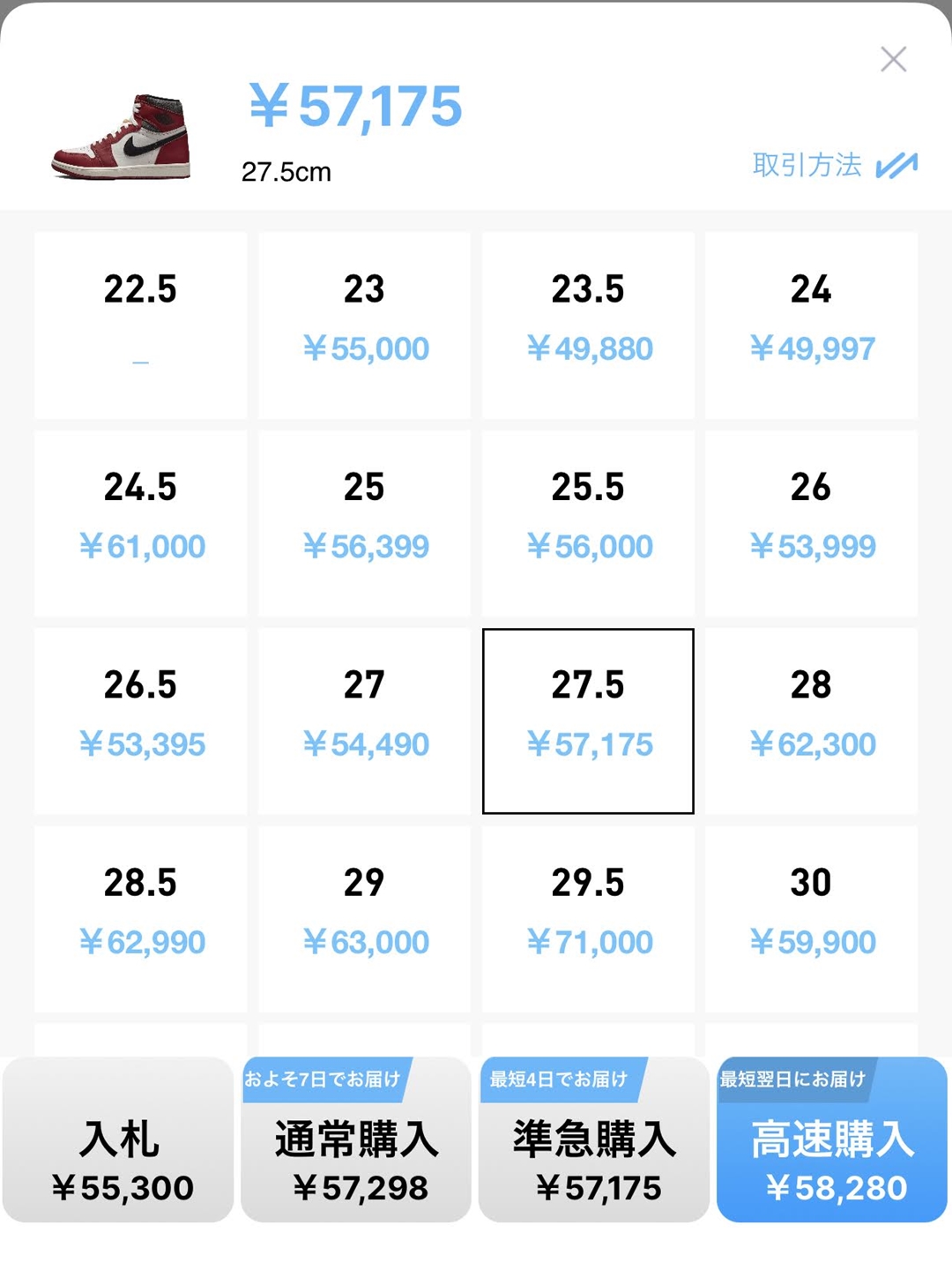Select size 24.5 at ¥61,000

click(x=141, y=523)
